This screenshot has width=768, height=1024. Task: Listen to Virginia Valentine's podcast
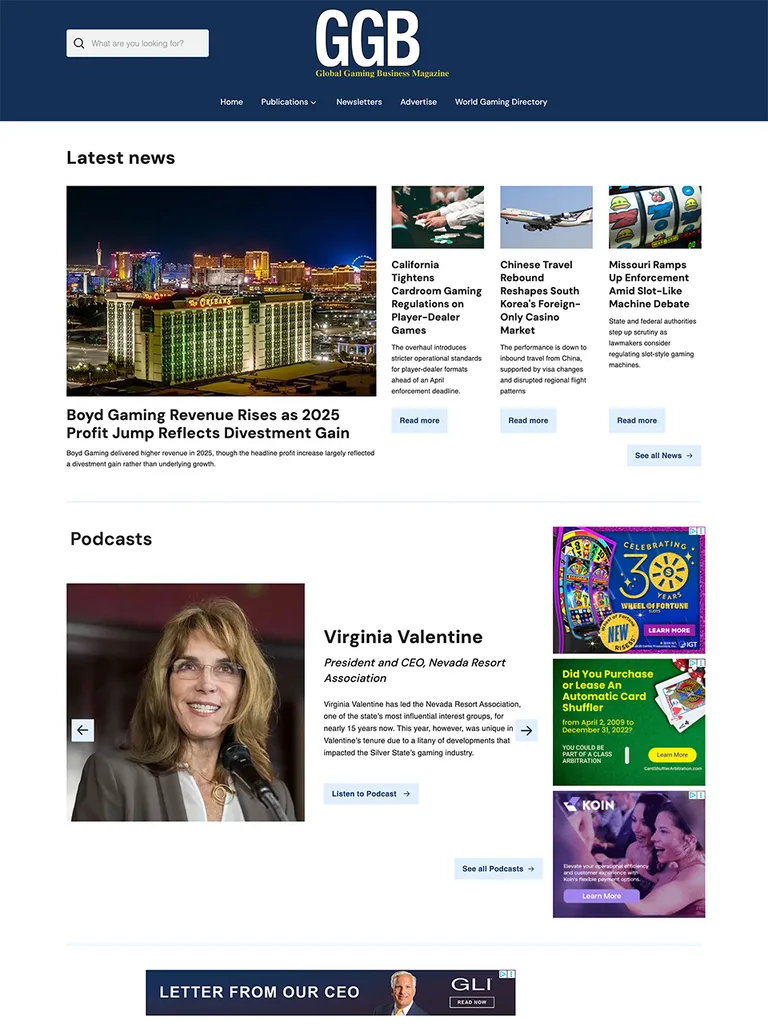[x=371, y=794]
